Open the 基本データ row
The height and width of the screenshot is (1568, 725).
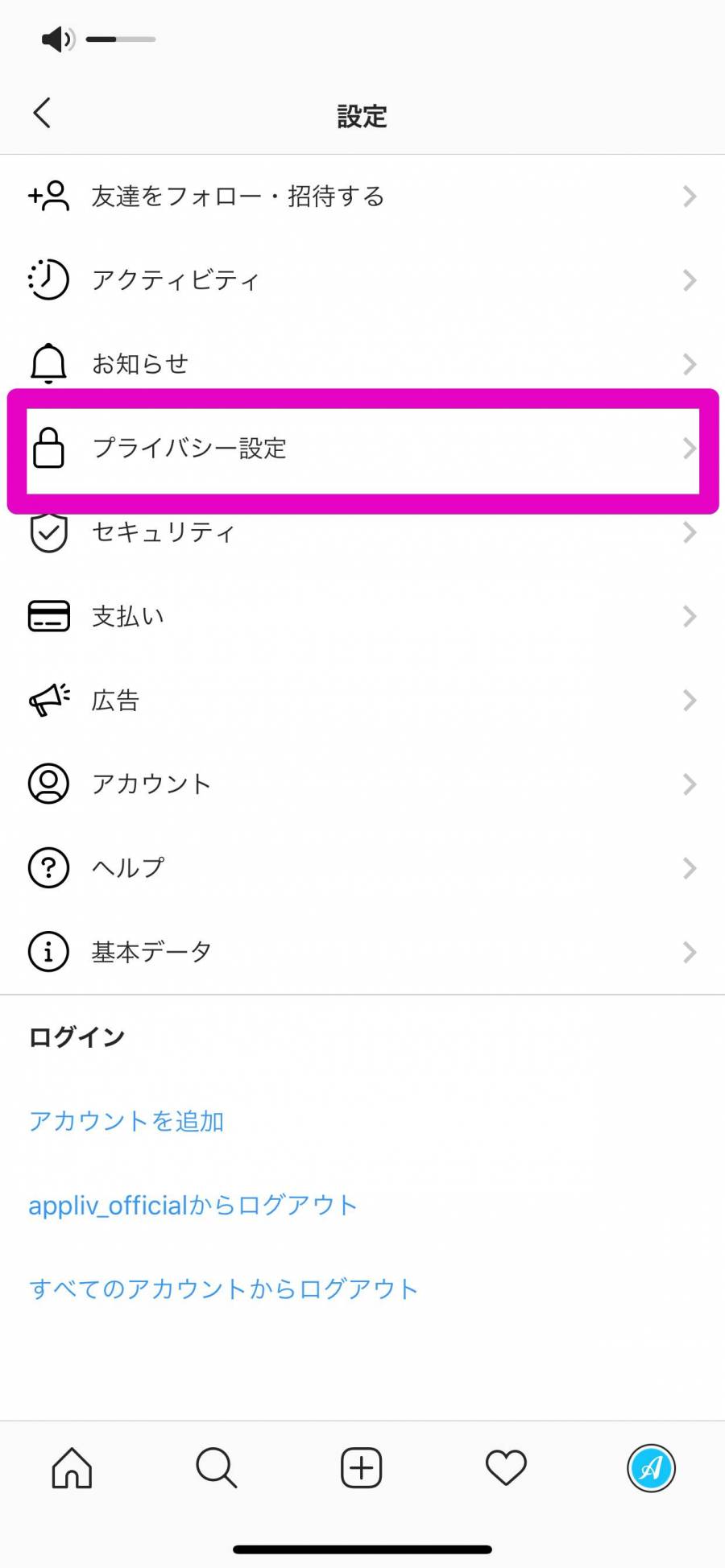[x=362, y=952]
